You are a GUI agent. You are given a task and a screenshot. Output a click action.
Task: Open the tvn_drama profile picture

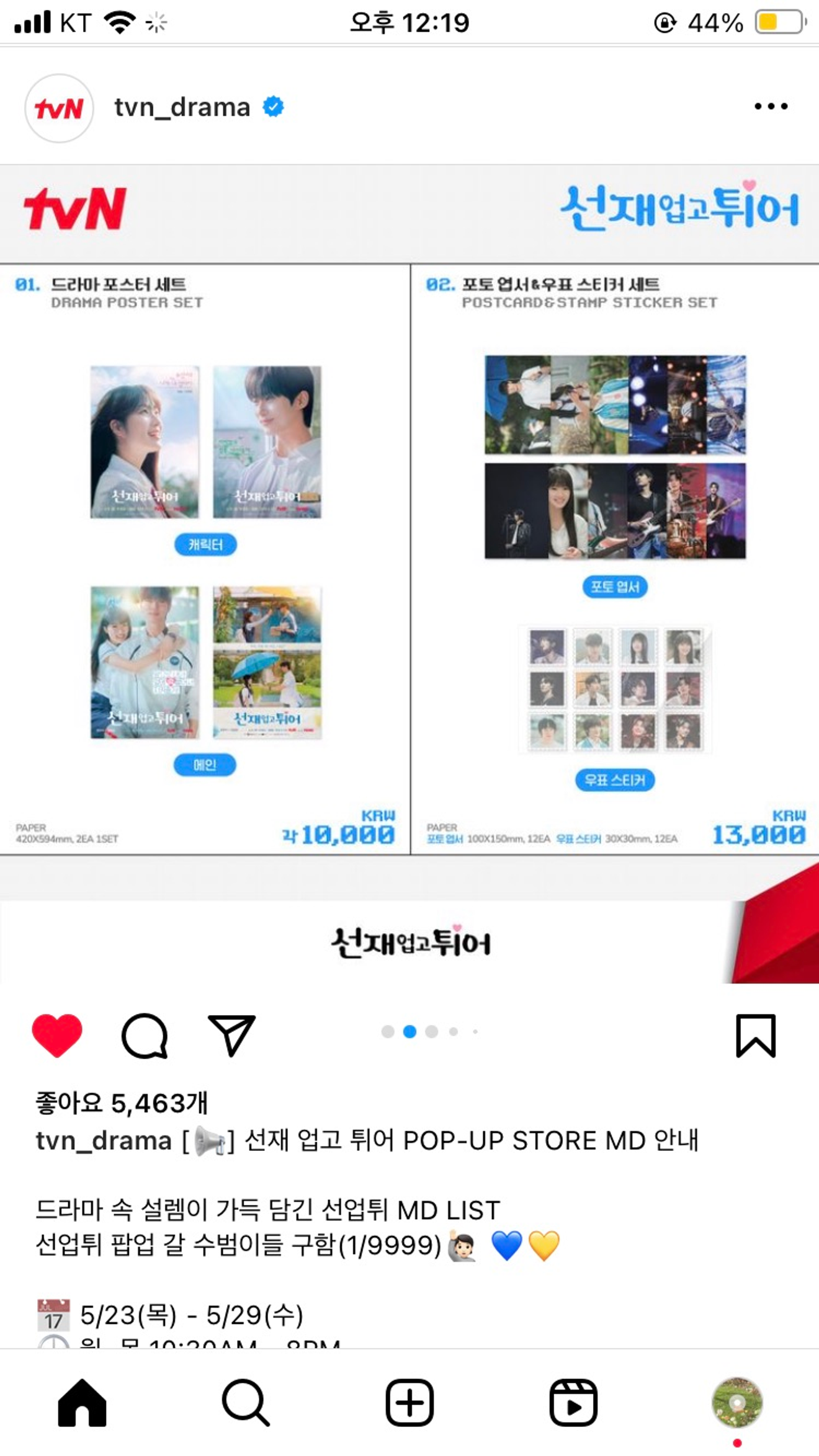[x=59, y=108]
